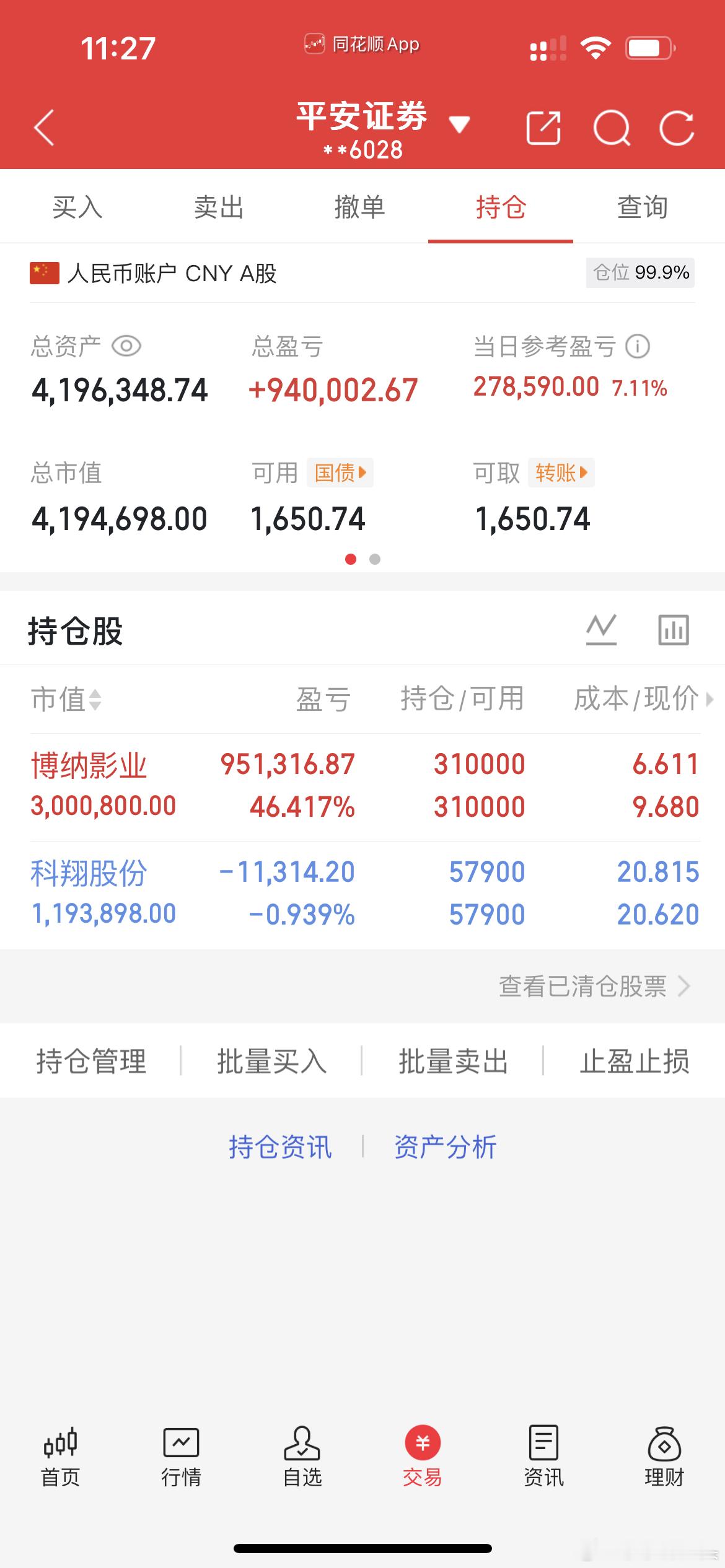Tap the back arrow at top left
This screenshot has height=1568, width=725.
43,128
